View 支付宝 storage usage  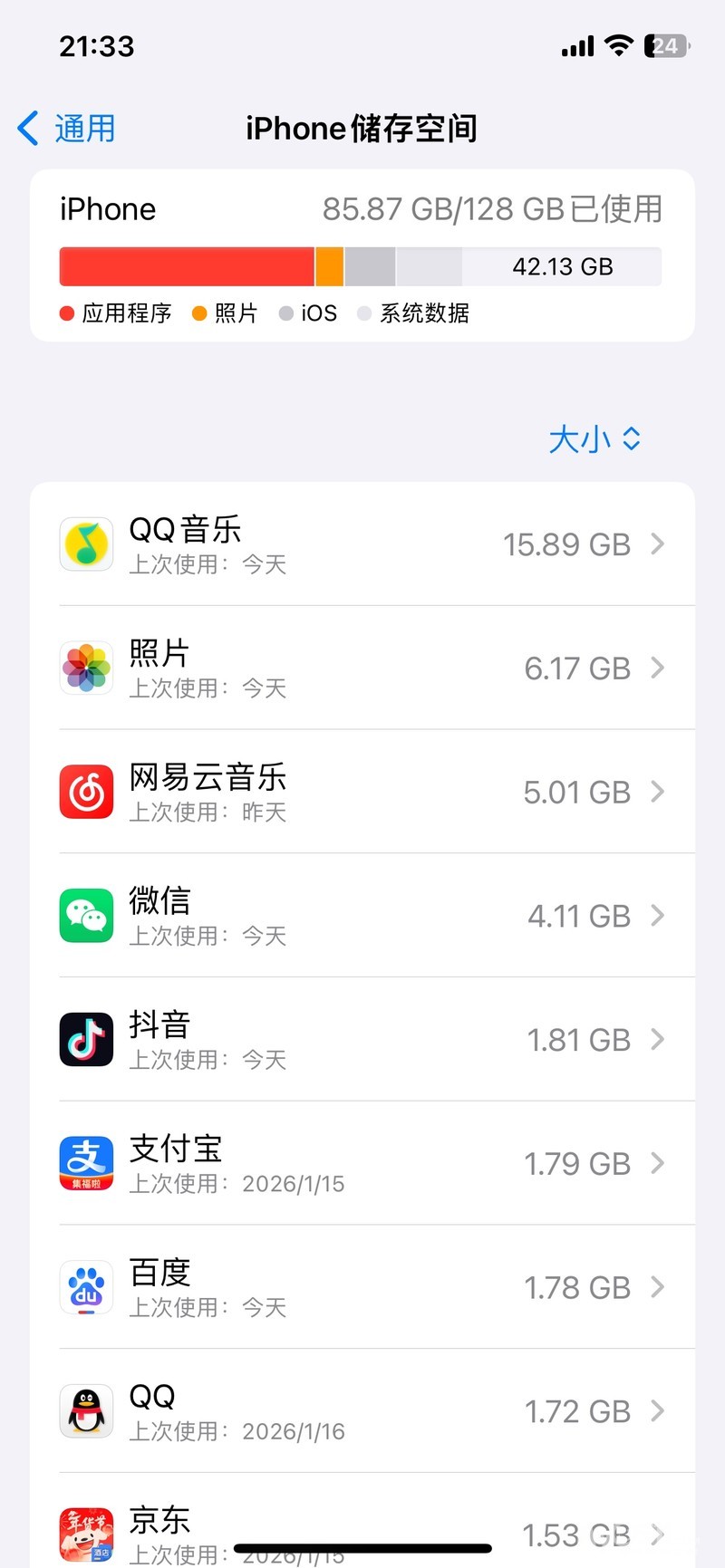tap(362, 1164)
